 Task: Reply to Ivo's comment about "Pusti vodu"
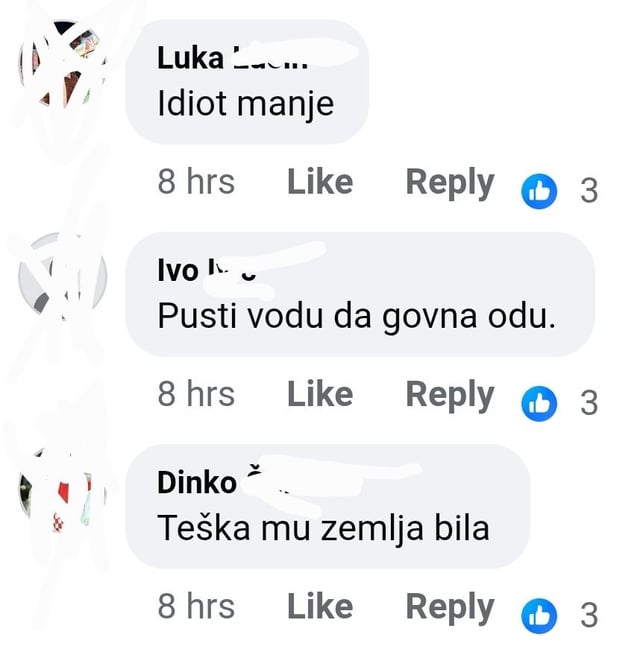pyautogui.click(x=449, y=394)
